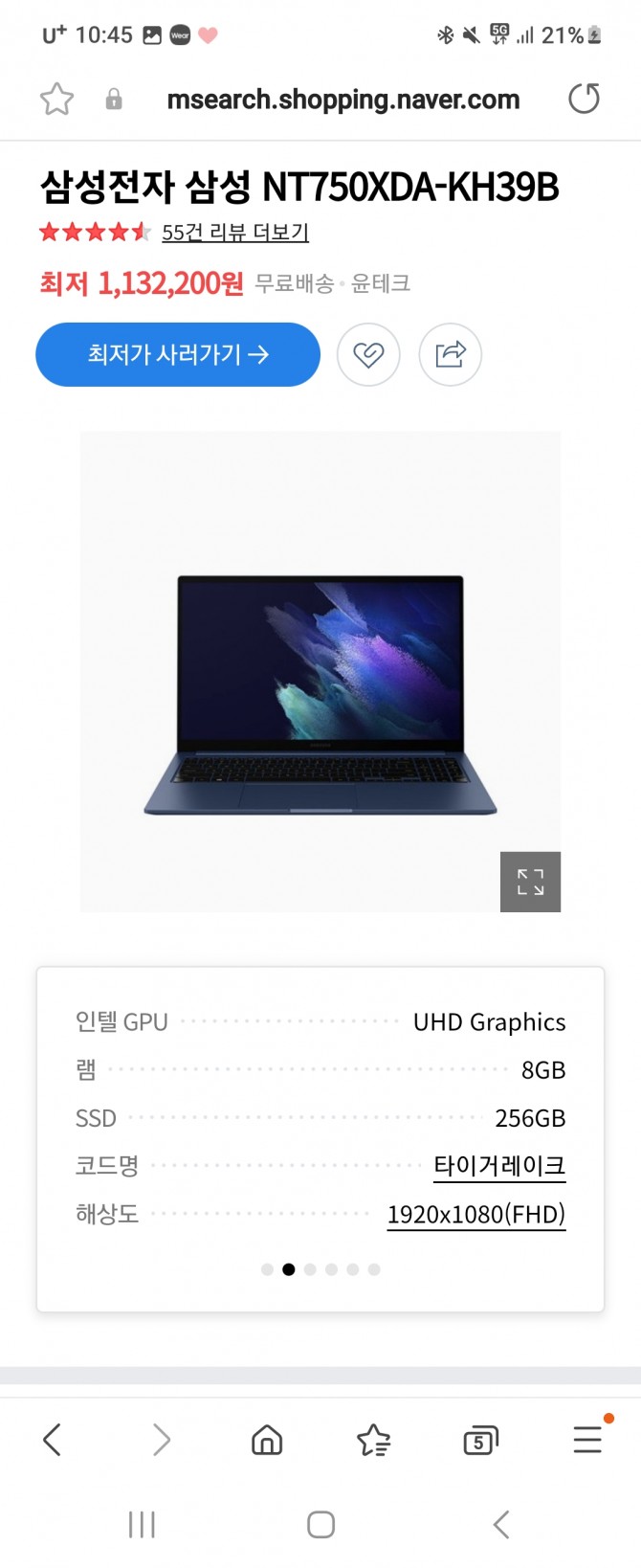Open the browser home page
The image size is (641, 1568).
point(267,1440)
